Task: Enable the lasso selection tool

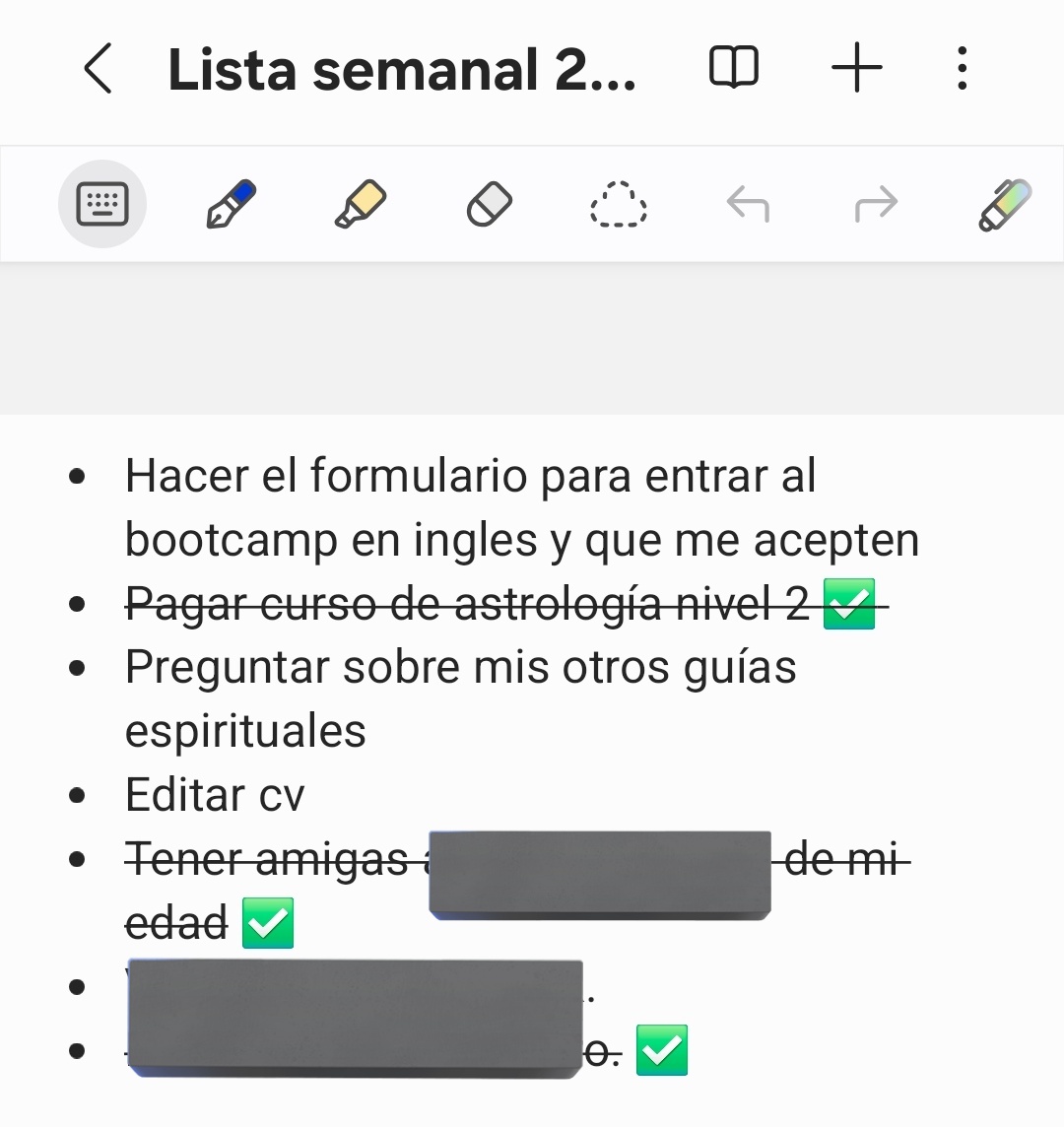Action: click(618, 205)
